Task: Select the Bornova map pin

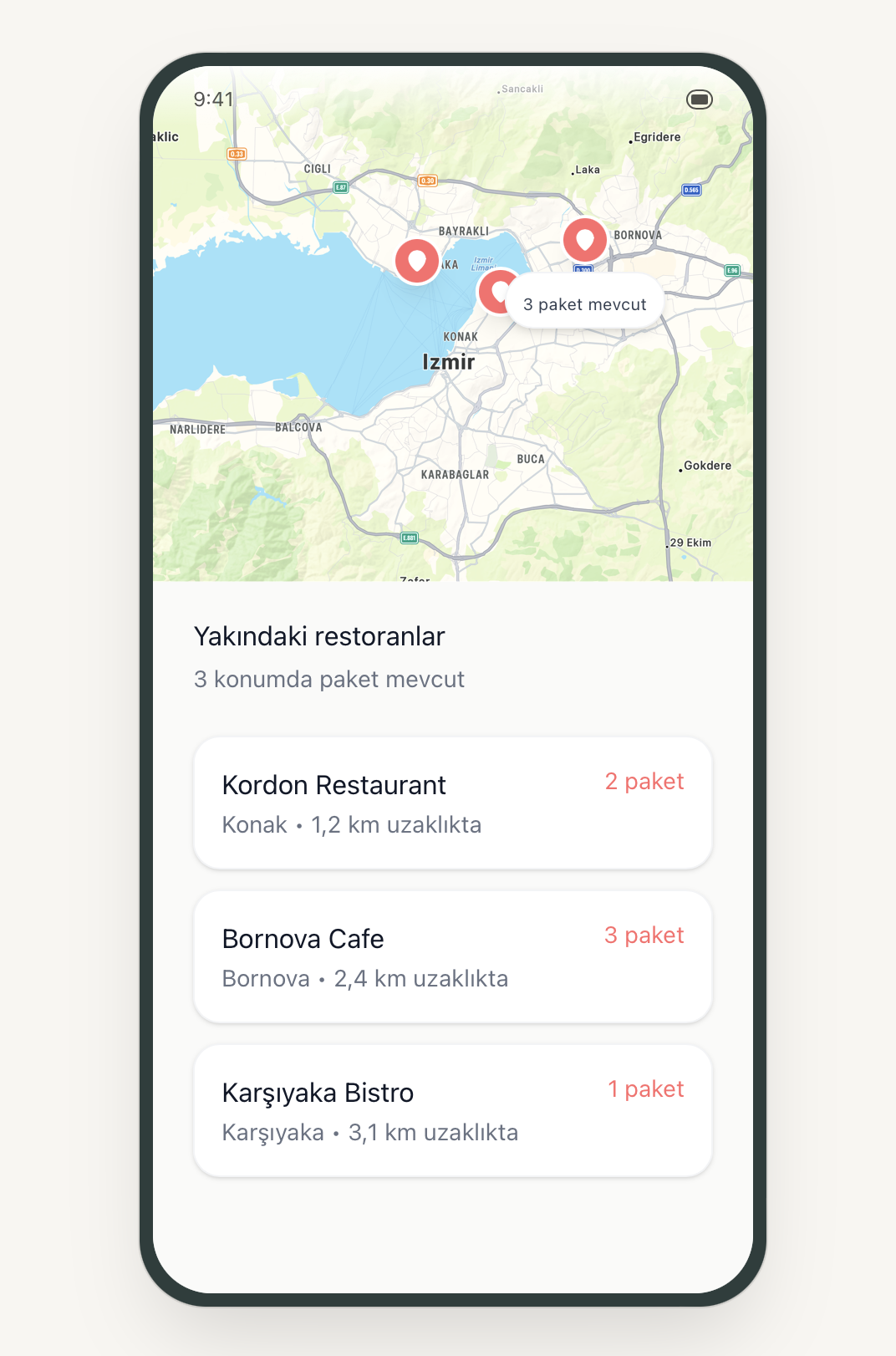Action: tap(585, 241)
